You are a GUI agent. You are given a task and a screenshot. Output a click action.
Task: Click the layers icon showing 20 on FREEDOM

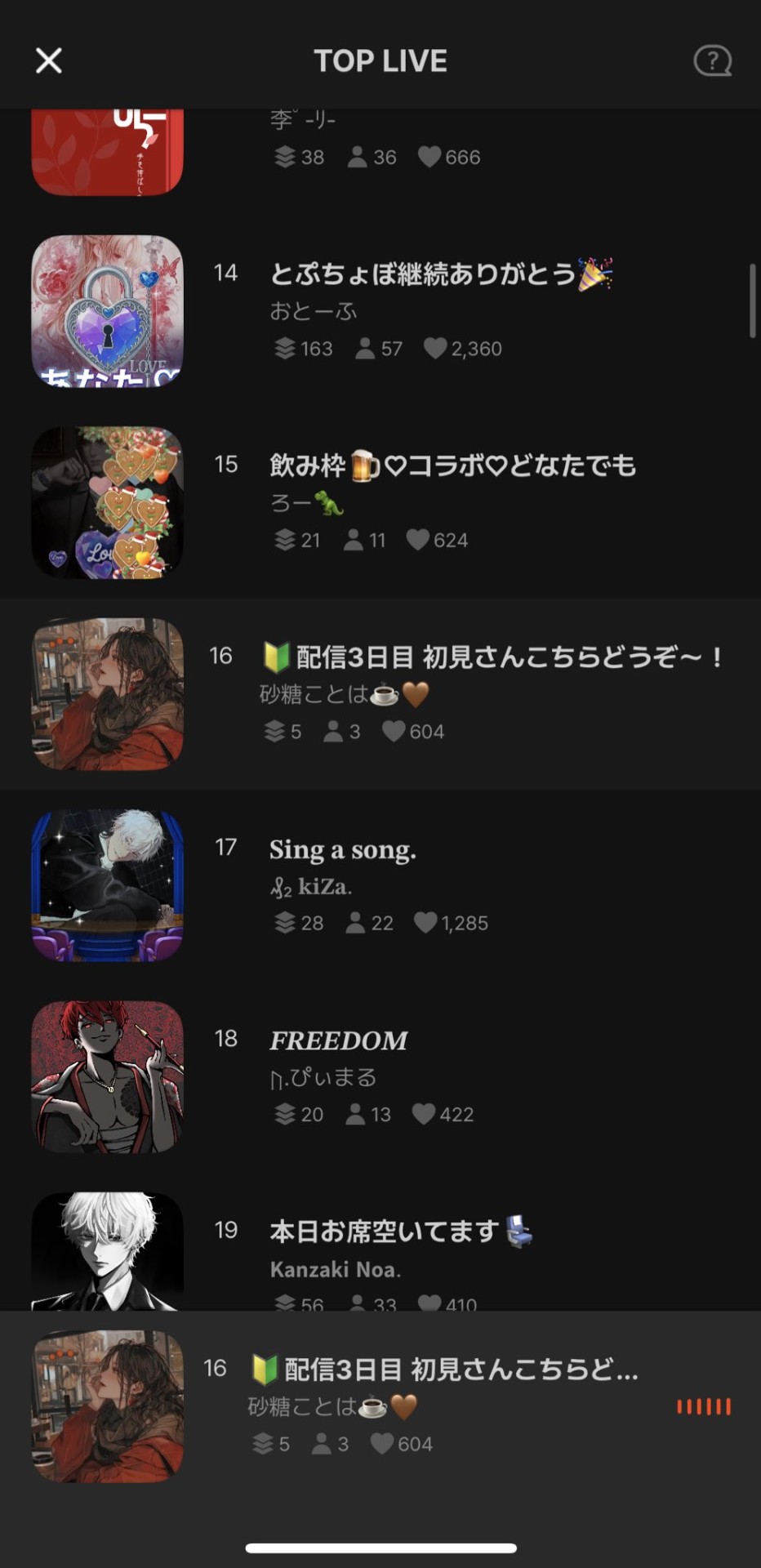pyautogui.click(x=283, y=1114)
